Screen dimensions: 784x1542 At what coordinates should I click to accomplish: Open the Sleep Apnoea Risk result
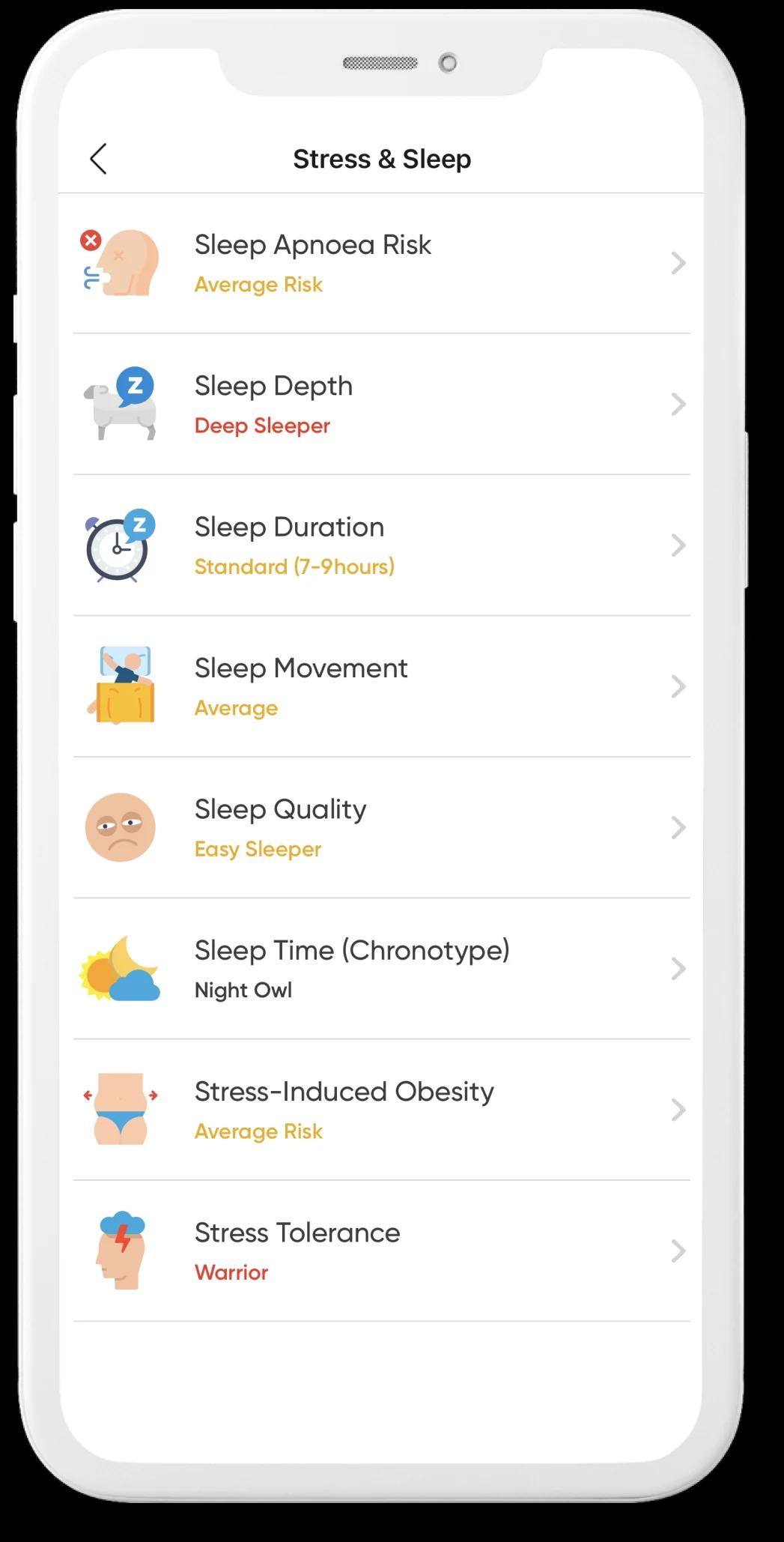tap(381, 264)
